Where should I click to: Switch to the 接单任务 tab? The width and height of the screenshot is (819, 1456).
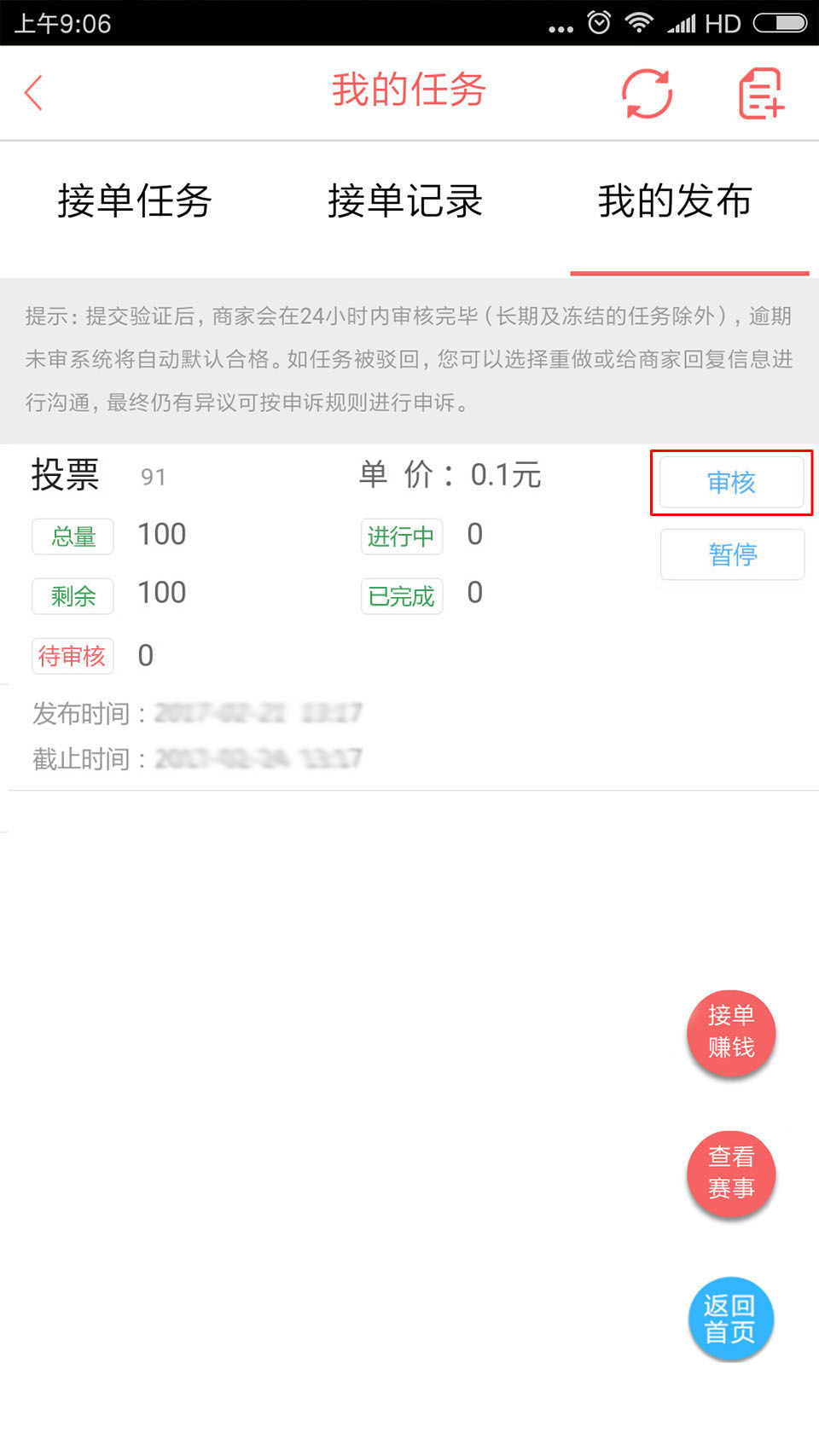(135, 202)
